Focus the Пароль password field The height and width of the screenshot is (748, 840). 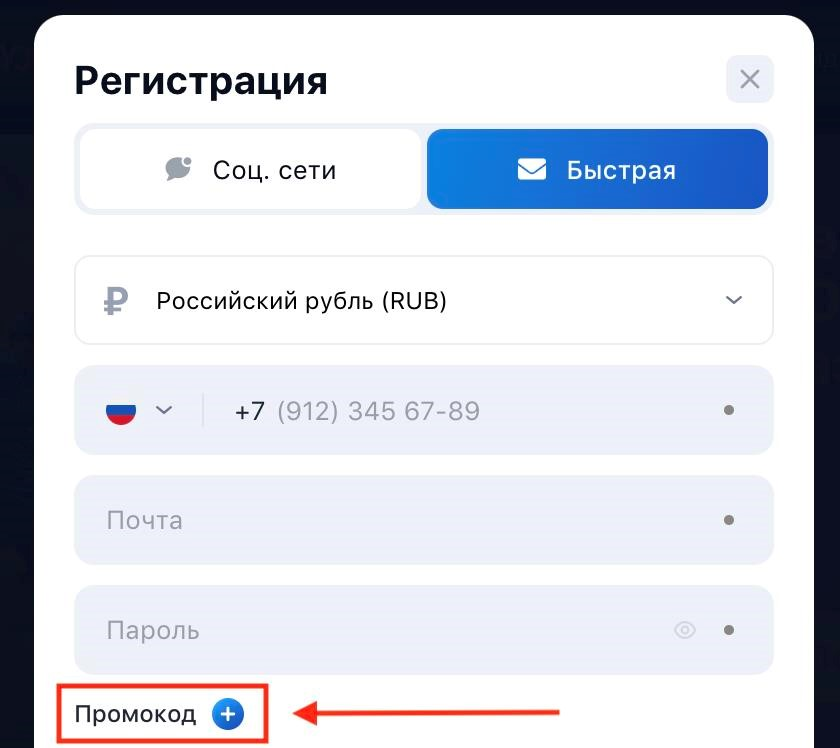coord(380,630)
